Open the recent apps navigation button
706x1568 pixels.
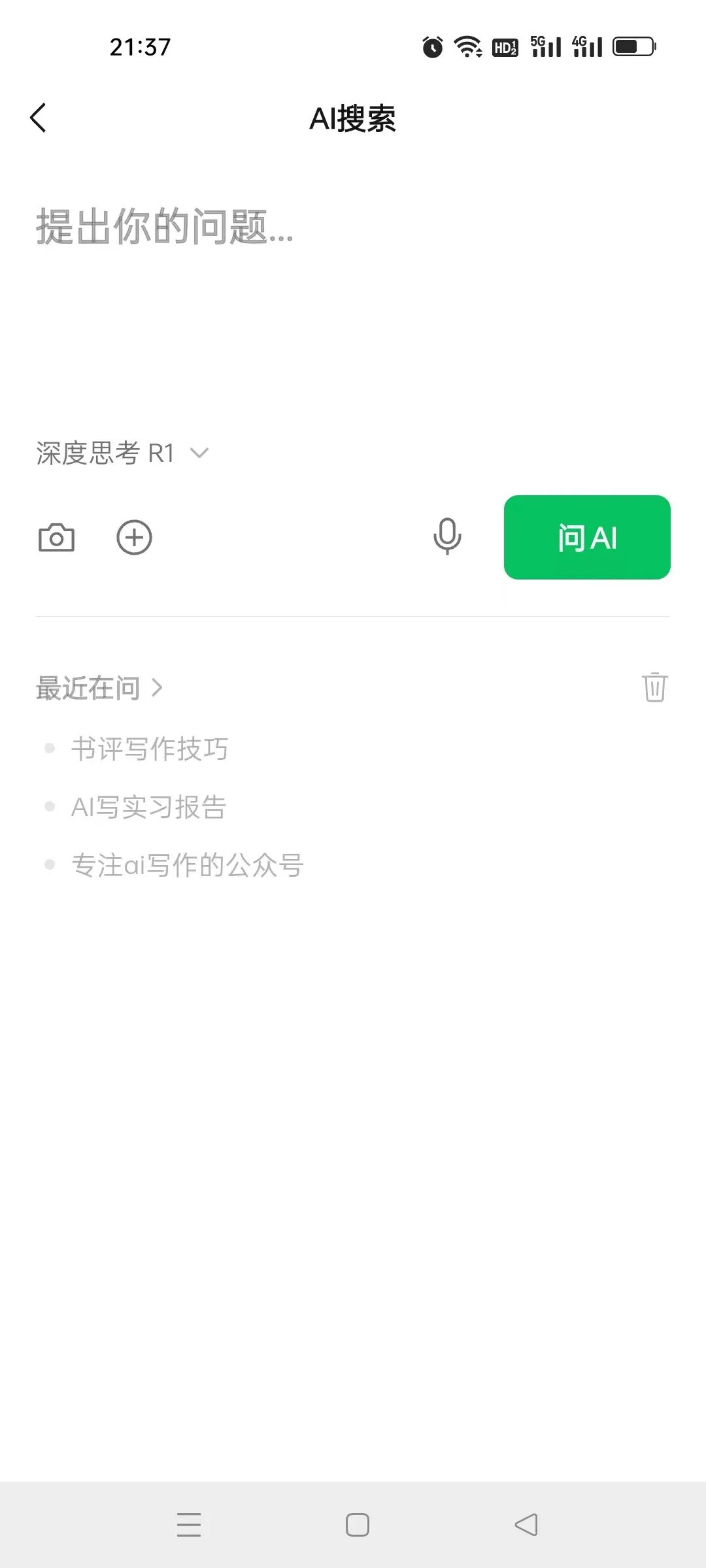189,1525
